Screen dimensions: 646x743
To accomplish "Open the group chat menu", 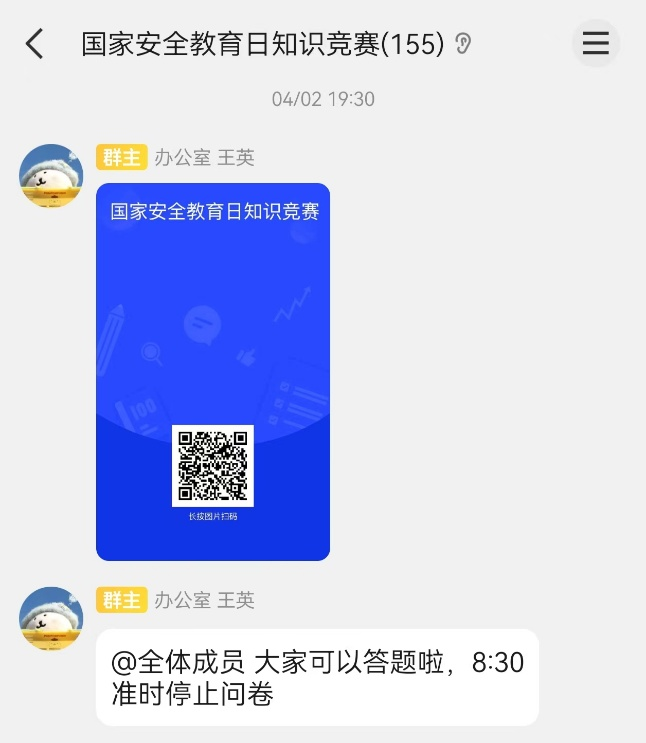I will click(595, 44).
